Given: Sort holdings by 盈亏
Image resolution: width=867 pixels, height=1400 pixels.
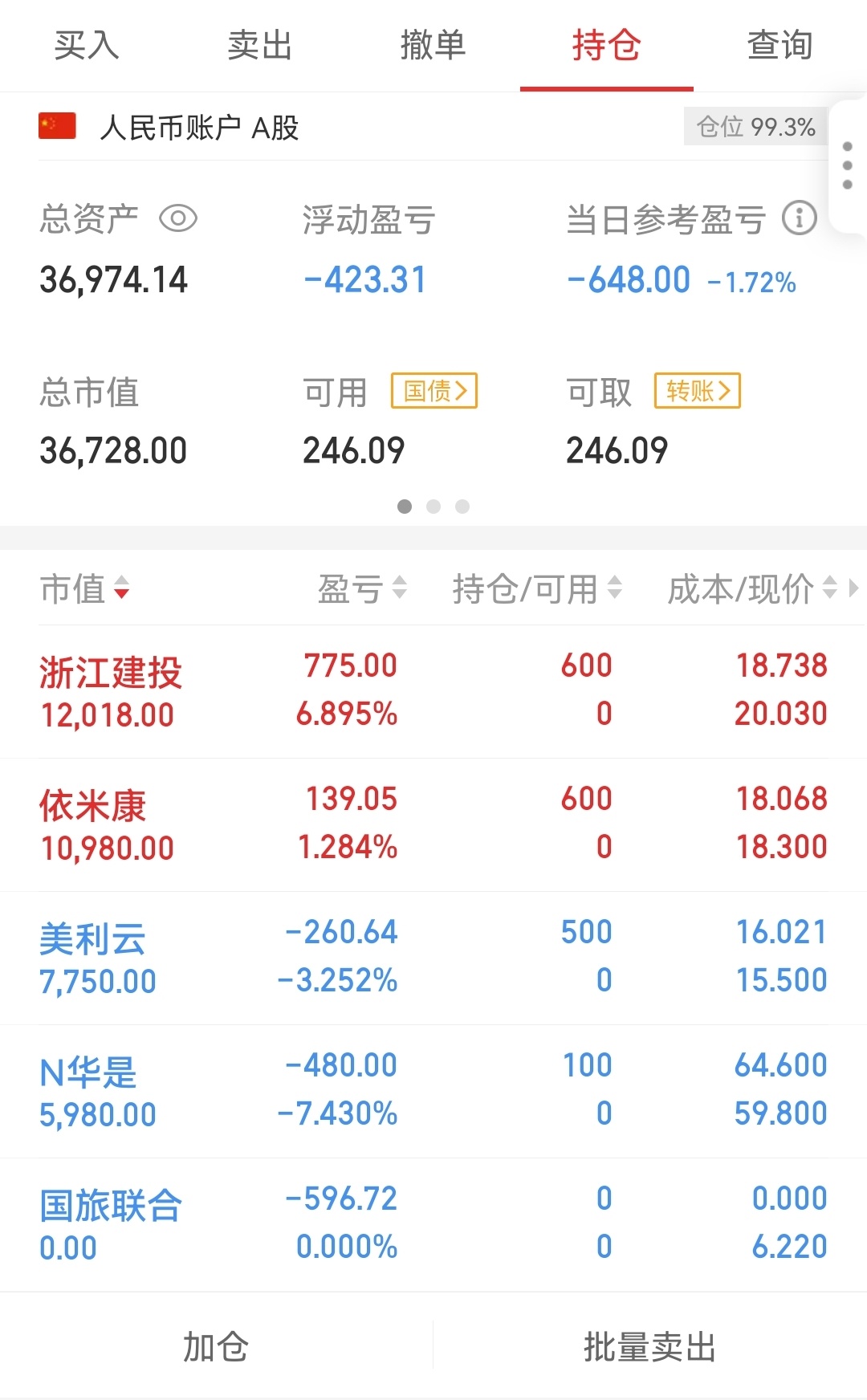Looking at the screenshot, I should 362,588.
